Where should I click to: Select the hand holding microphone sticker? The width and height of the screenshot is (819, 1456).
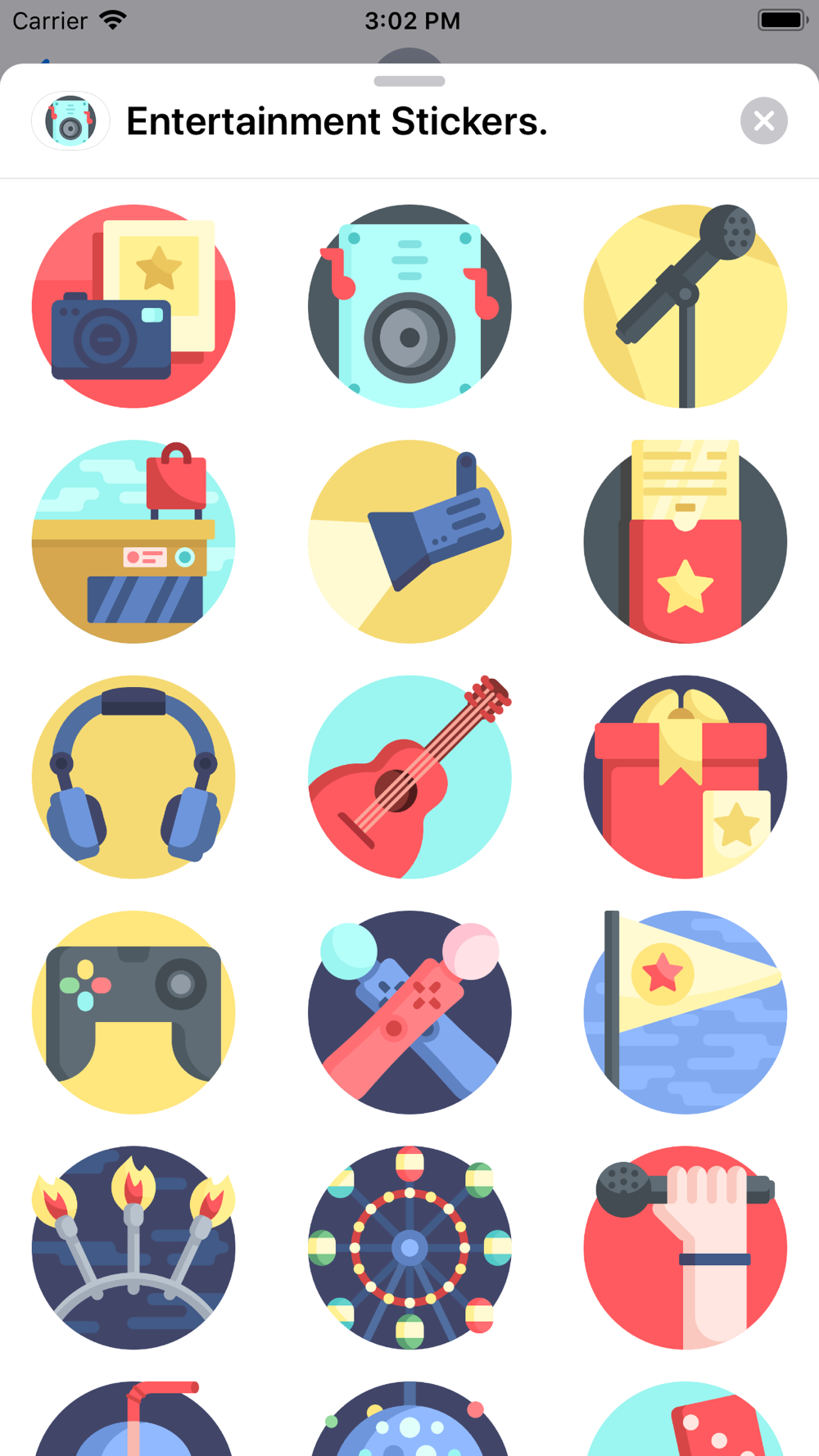click(686, 1247)
